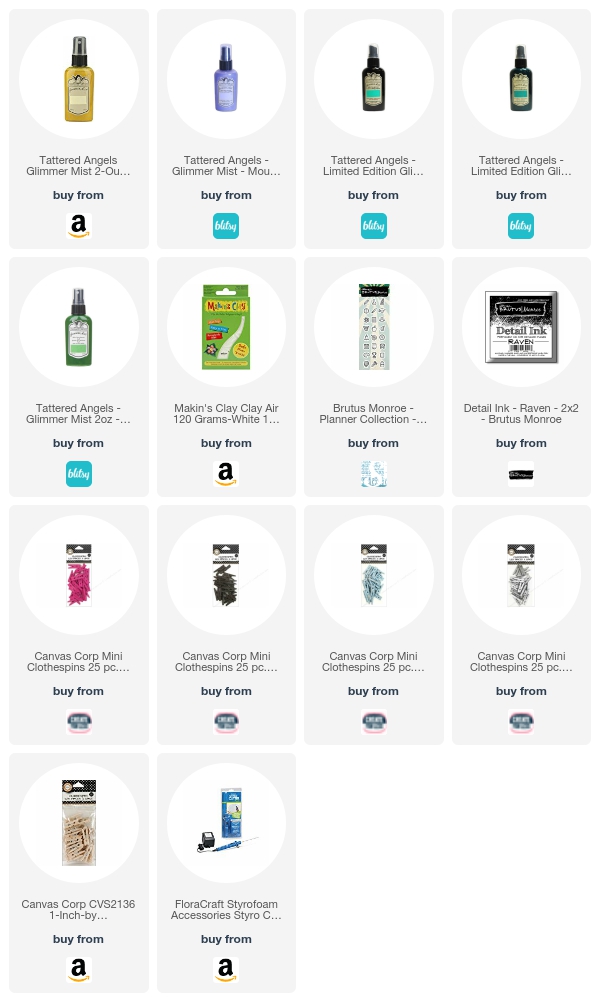
Task: Tap the Amazon icon under Glimmer Mist 2-Ou...
Action: pos(79,226)
